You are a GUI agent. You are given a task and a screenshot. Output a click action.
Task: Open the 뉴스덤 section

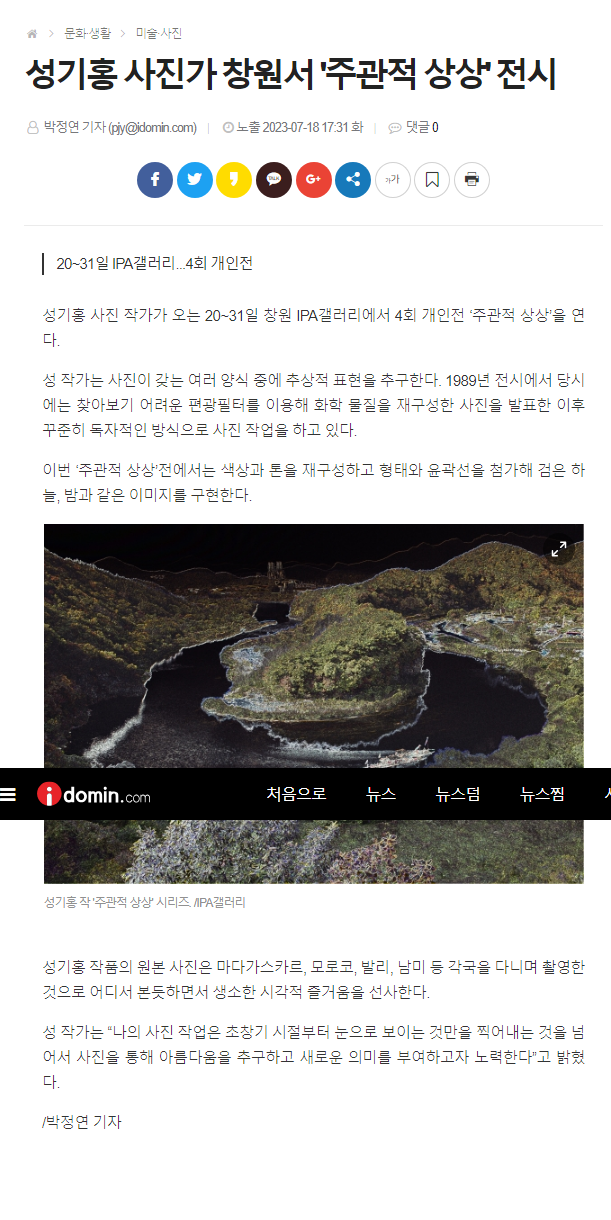coord(458,794)
